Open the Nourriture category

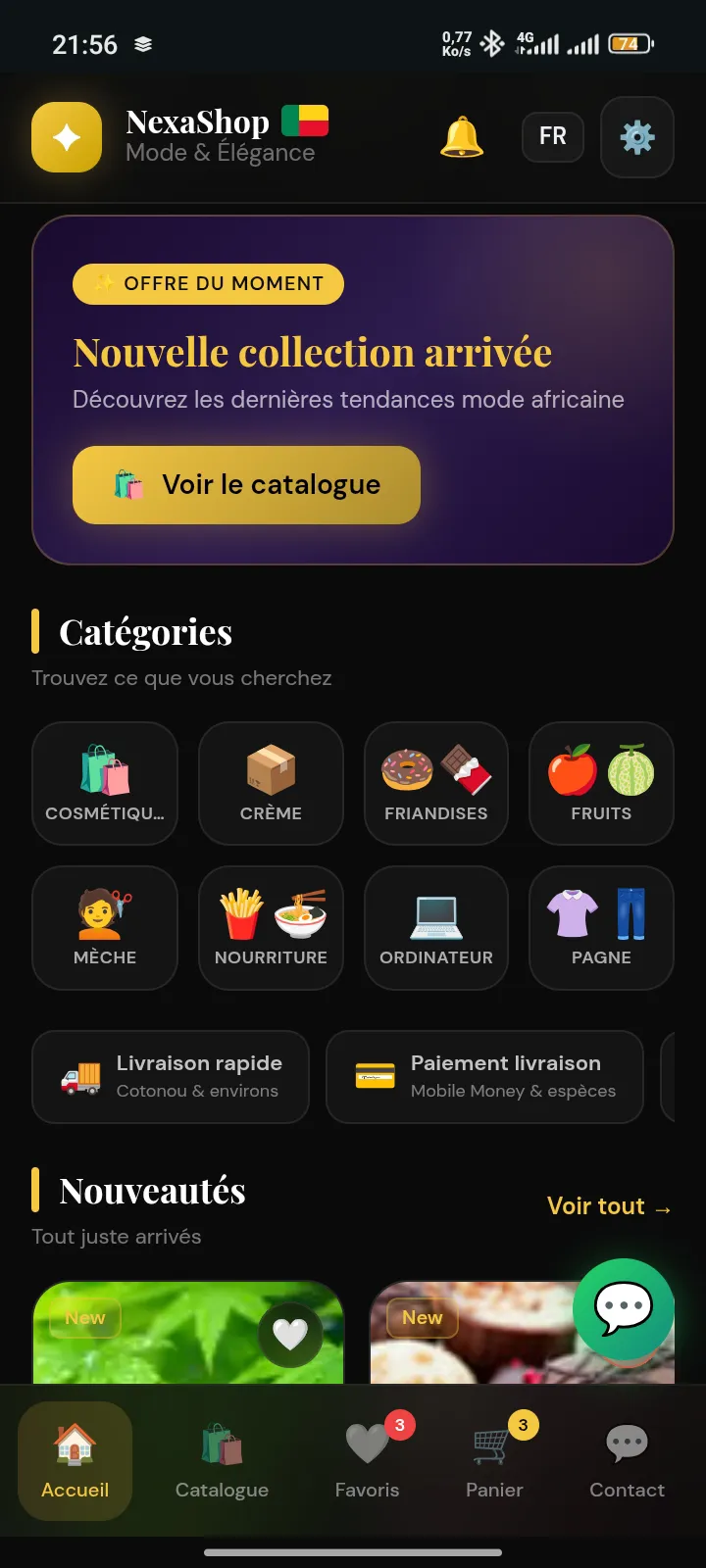click(271, 927)
